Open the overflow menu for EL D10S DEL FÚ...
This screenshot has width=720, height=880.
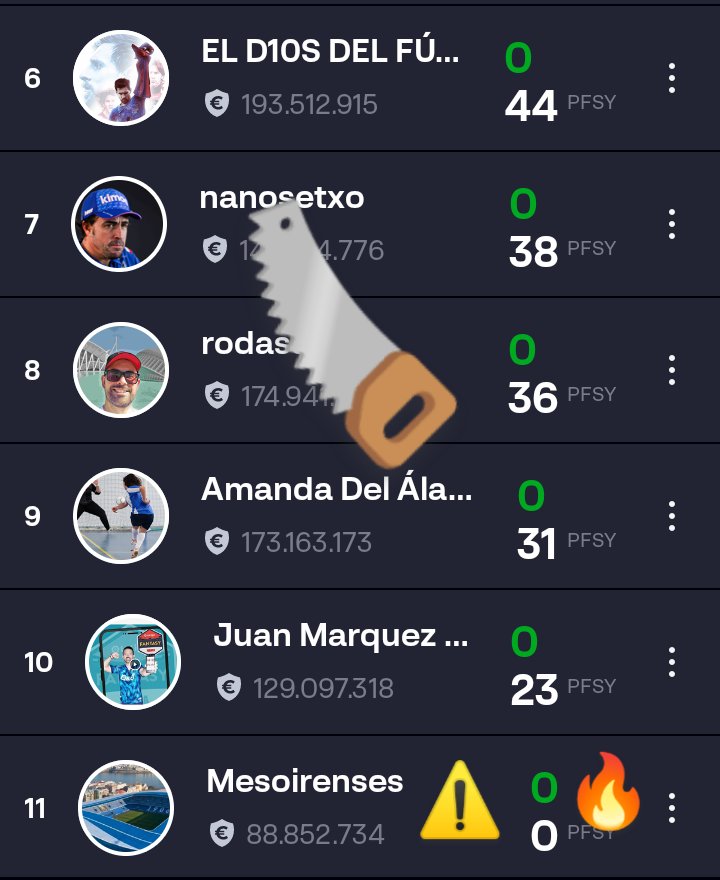coord(672,78)
